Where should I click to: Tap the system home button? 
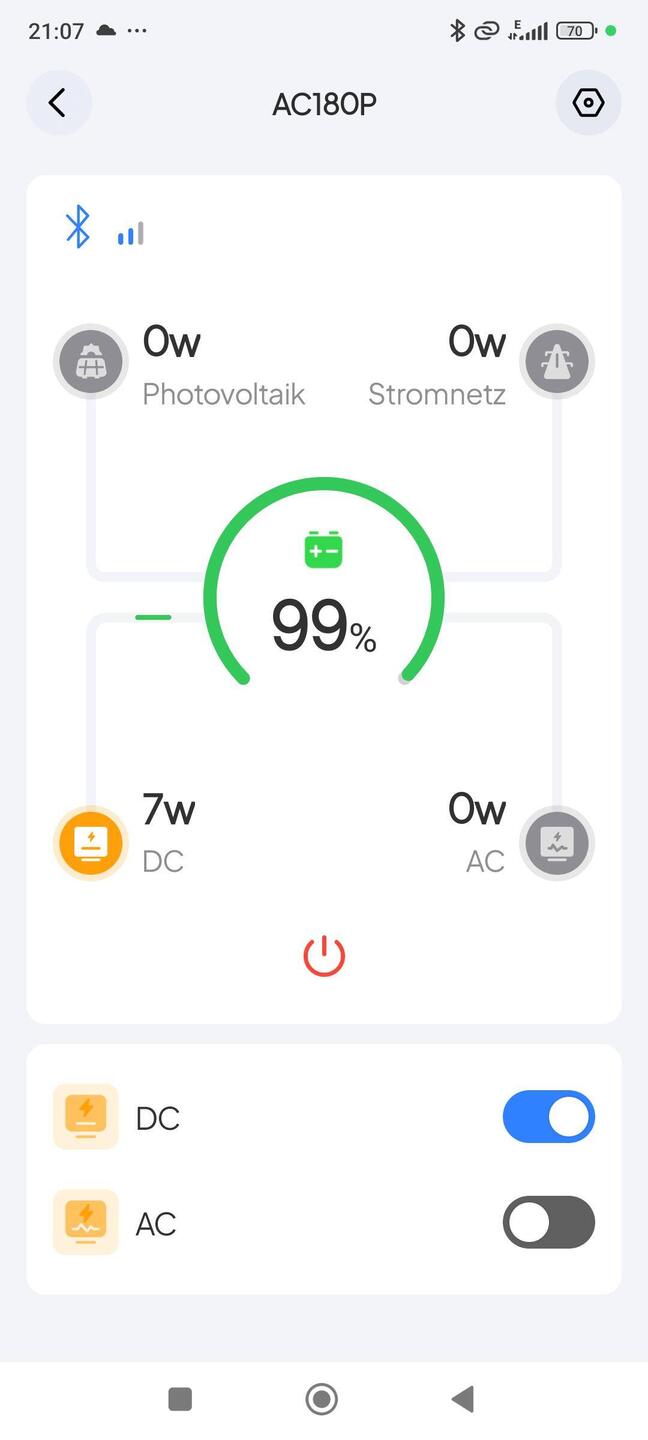click(x=322, y=1399)
